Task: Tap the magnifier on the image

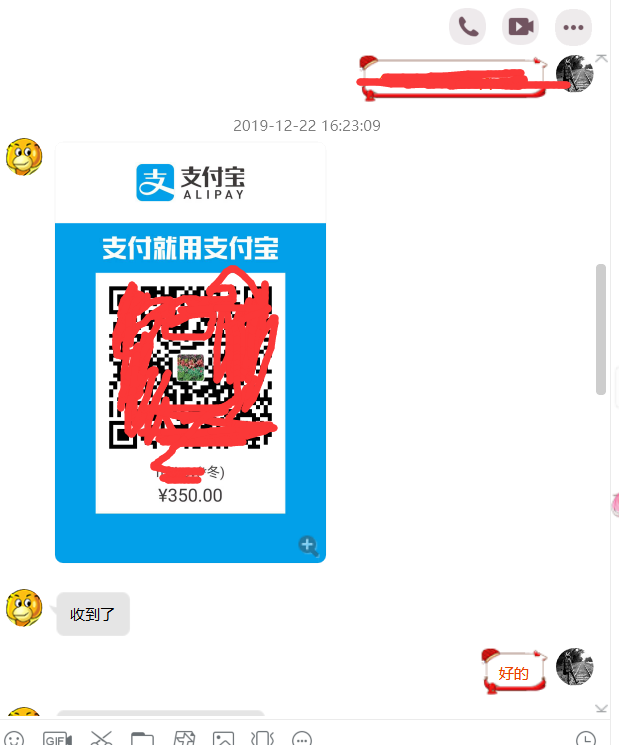Action: (x=308, y=545)
